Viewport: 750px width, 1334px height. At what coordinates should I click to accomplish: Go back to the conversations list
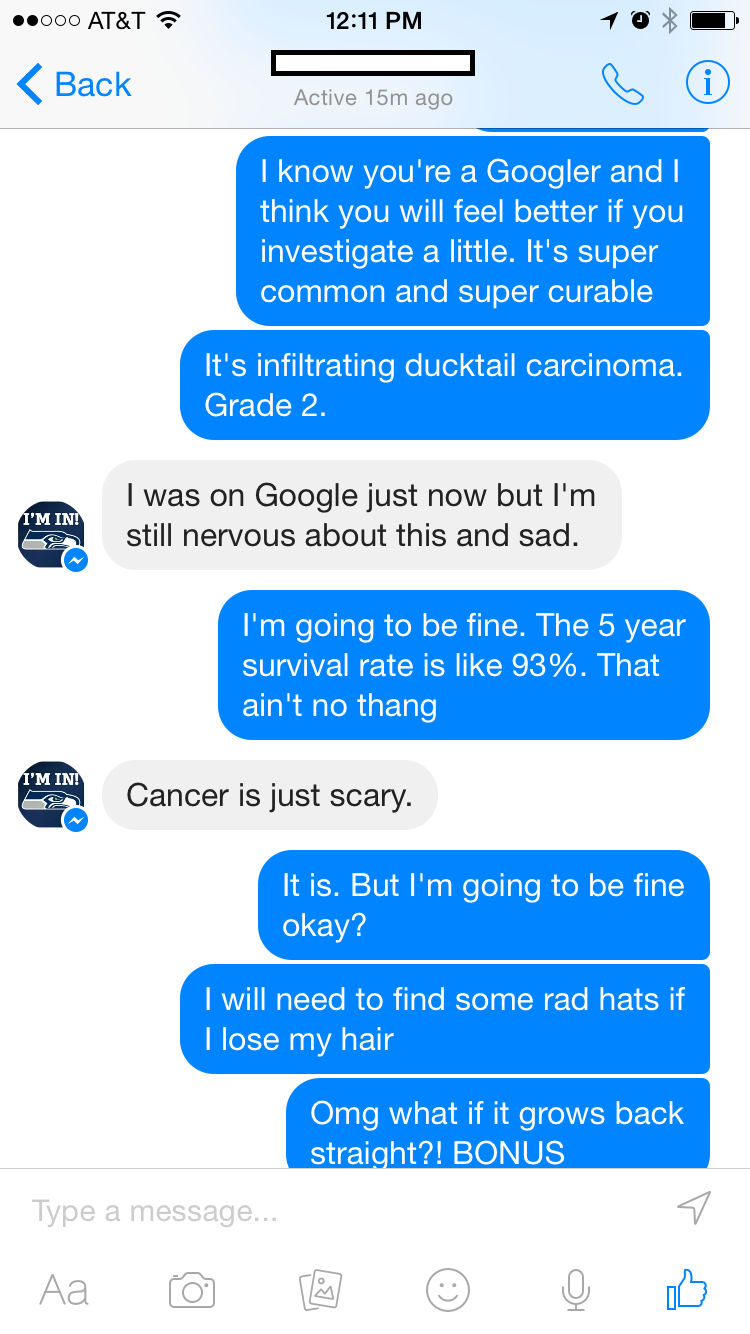[x=74, y=85]
